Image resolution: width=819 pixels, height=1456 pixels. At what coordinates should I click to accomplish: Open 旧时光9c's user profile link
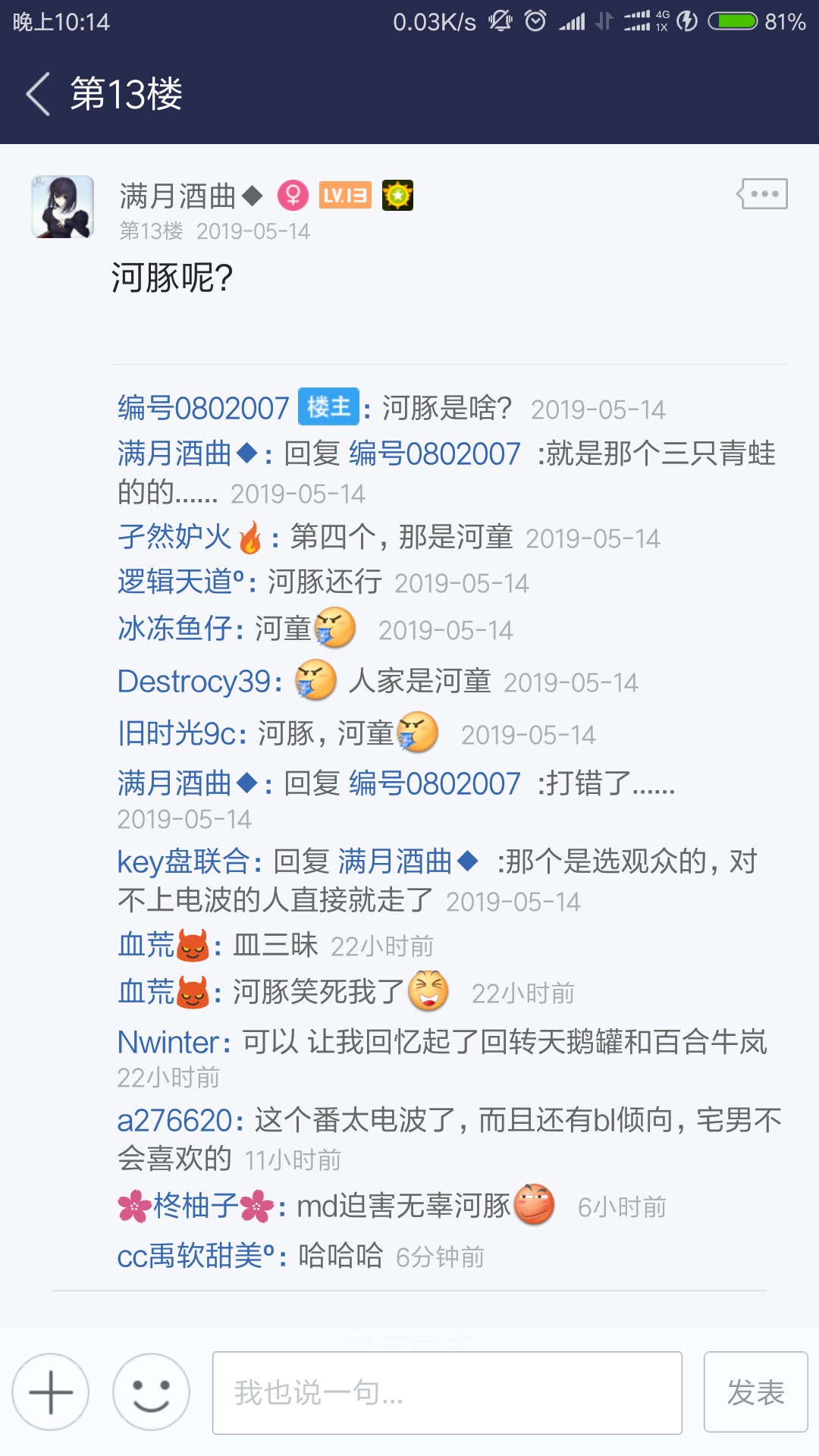tap(177, 733)
